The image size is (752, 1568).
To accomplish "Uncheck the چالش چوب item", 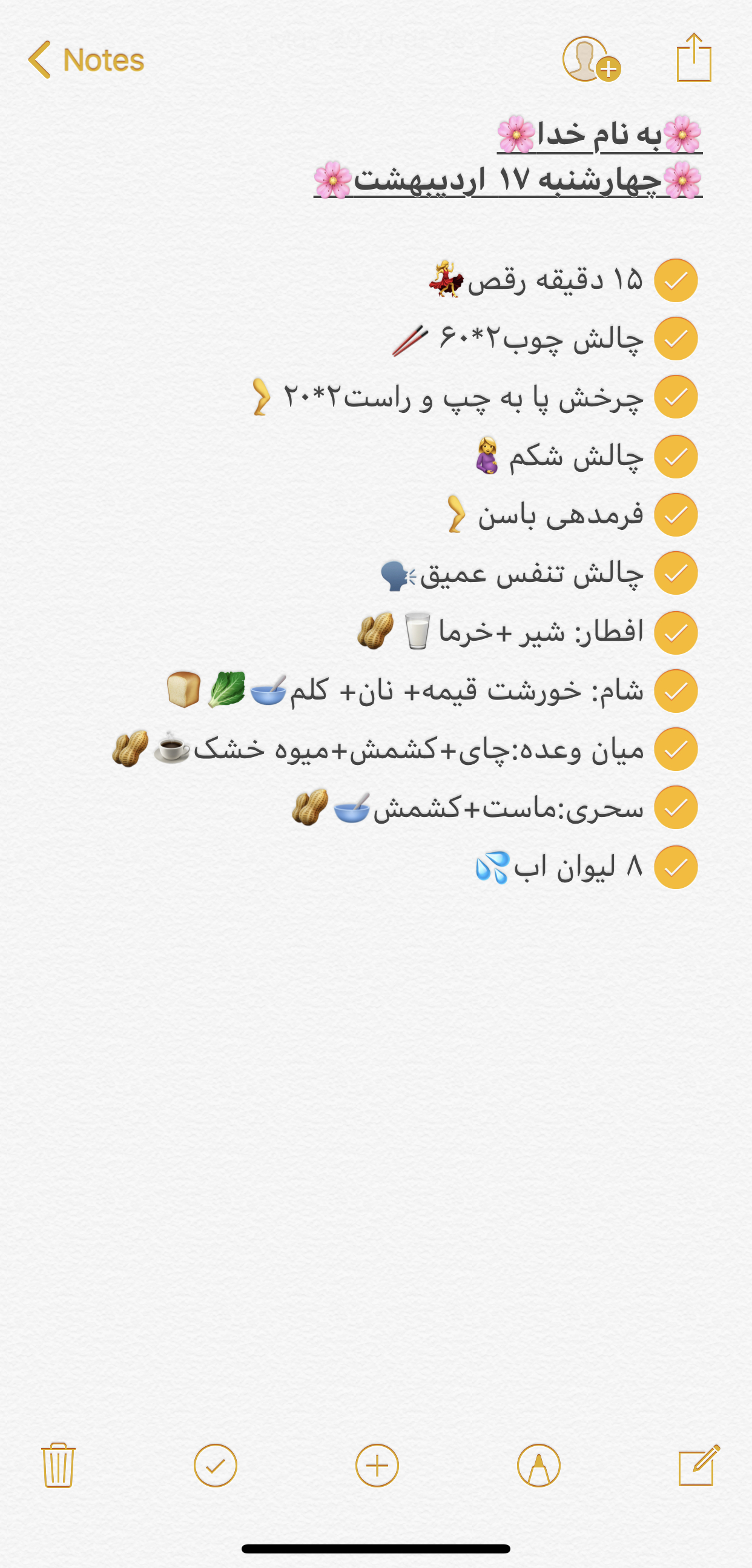I will (675, 339).
